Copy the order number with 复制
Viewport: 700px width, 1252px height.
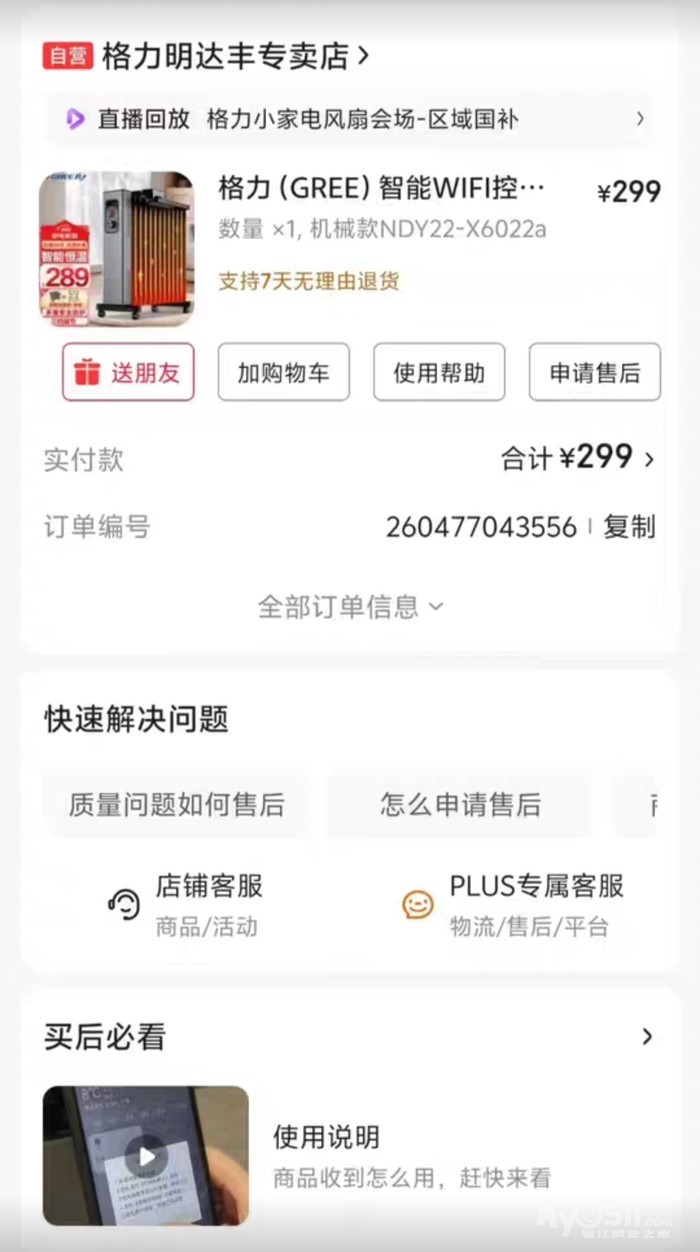(x=629, y=527)
